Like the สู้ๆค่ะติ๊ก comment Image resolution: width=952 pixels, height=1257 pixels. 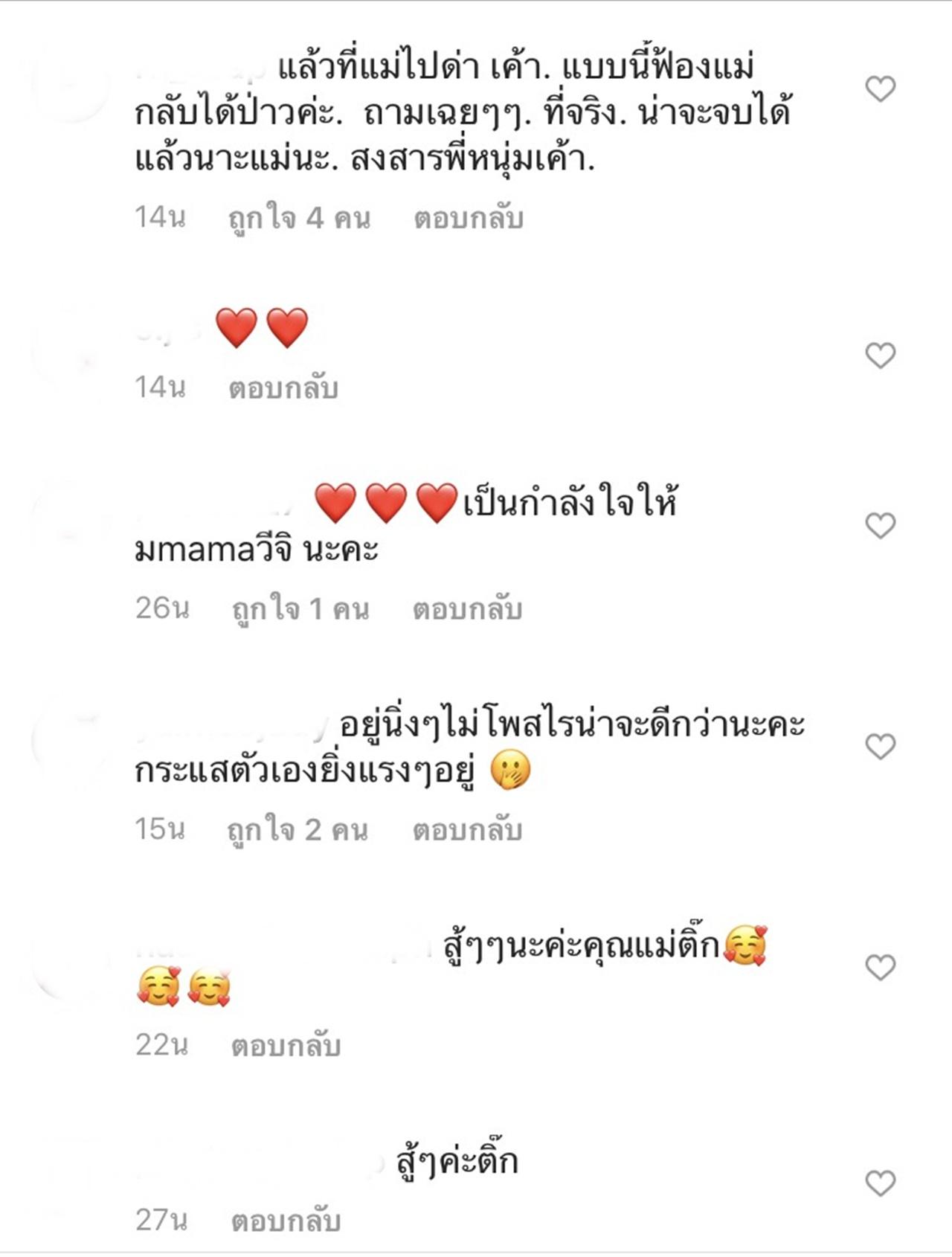click(x=881, y=1183)
